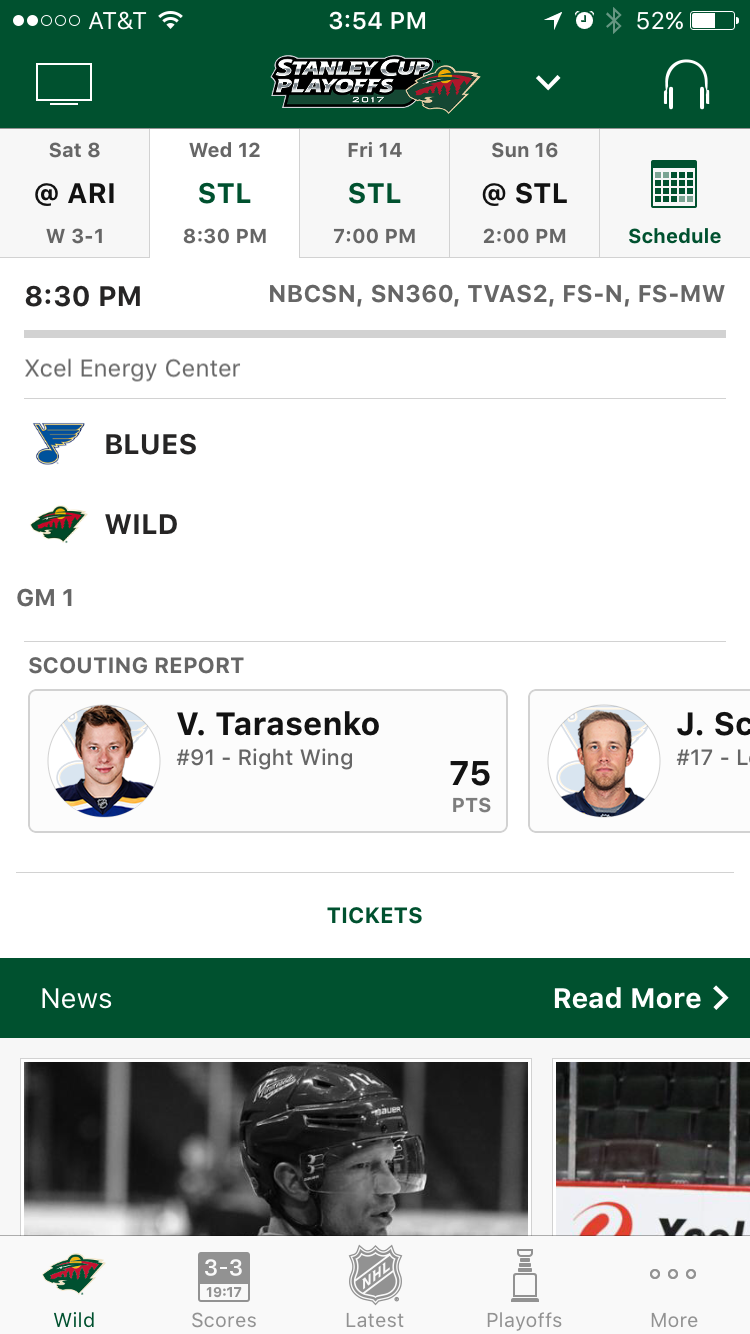Image resolution: width=750 pixels, height=1334 pixels.
Task: Open the TV watch icon
Action: coord(64,83)
